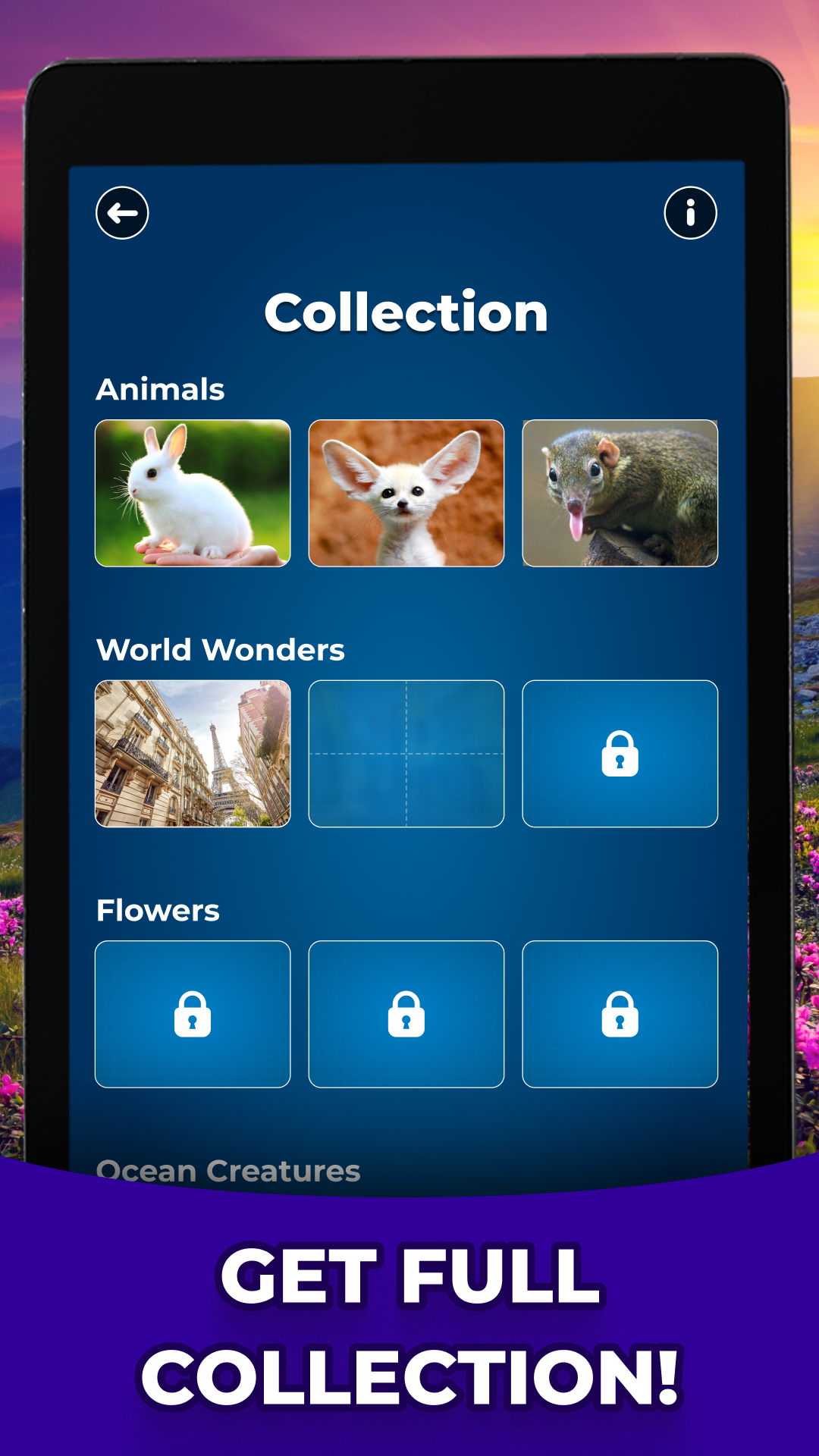Select the white rabbit puzzle thumbnail
Image resolution: width=819 pixels, height=1456 pixels.
coord(192,494)
